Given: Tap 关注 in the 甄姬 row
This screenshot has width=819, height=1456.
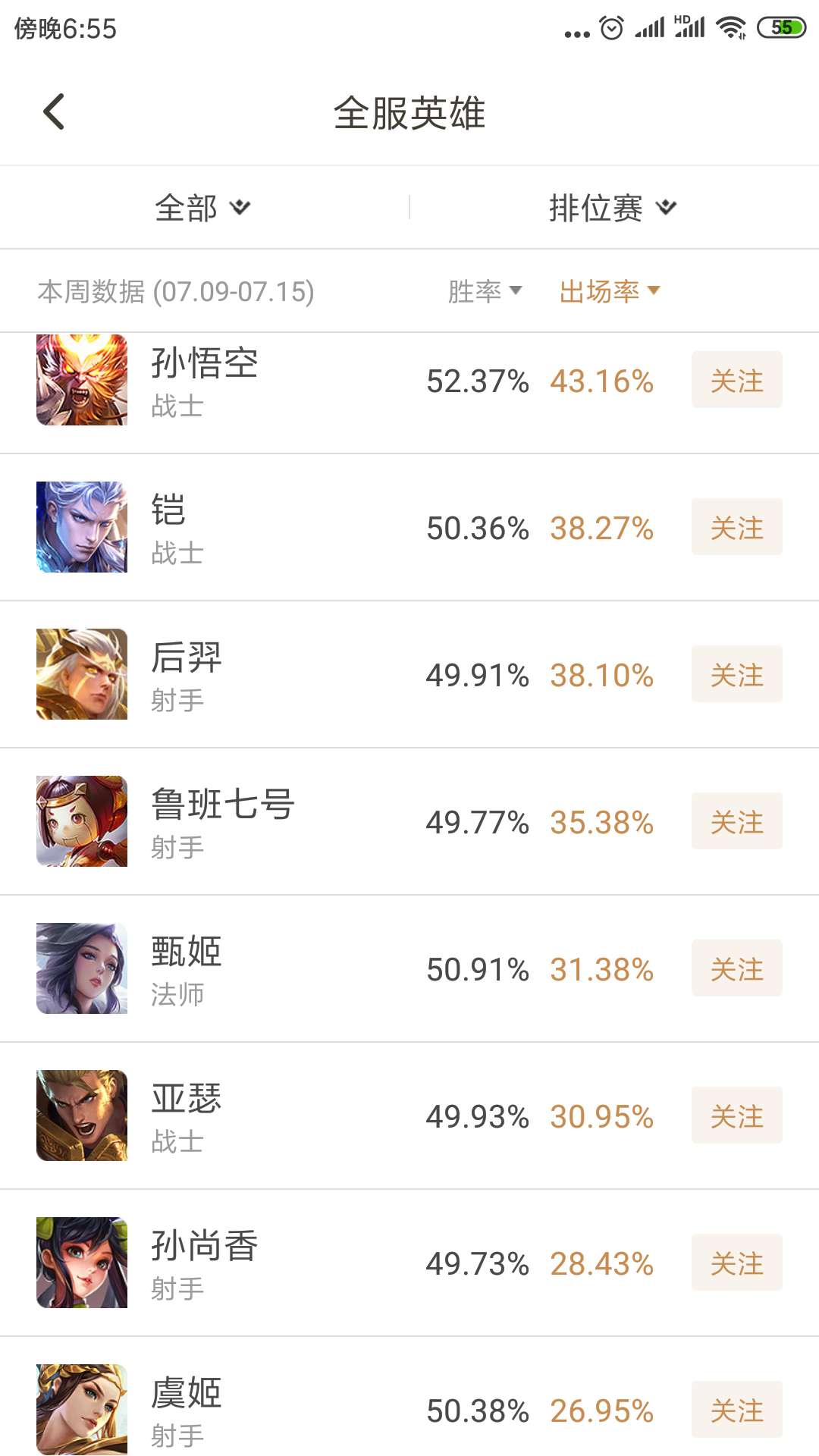Looking at the screenshot, I should pos(736,968).
